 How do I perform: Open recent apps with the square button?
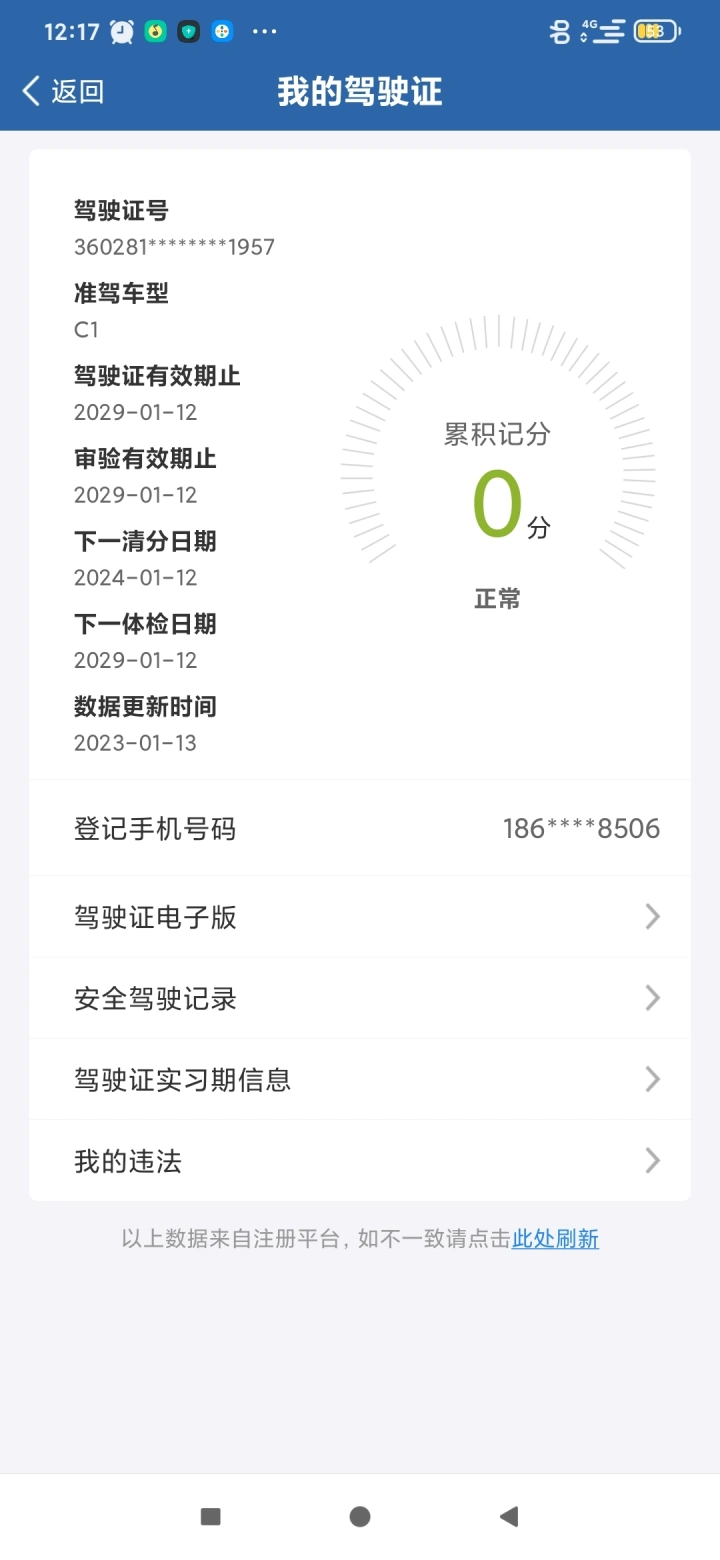[210, 1517]
